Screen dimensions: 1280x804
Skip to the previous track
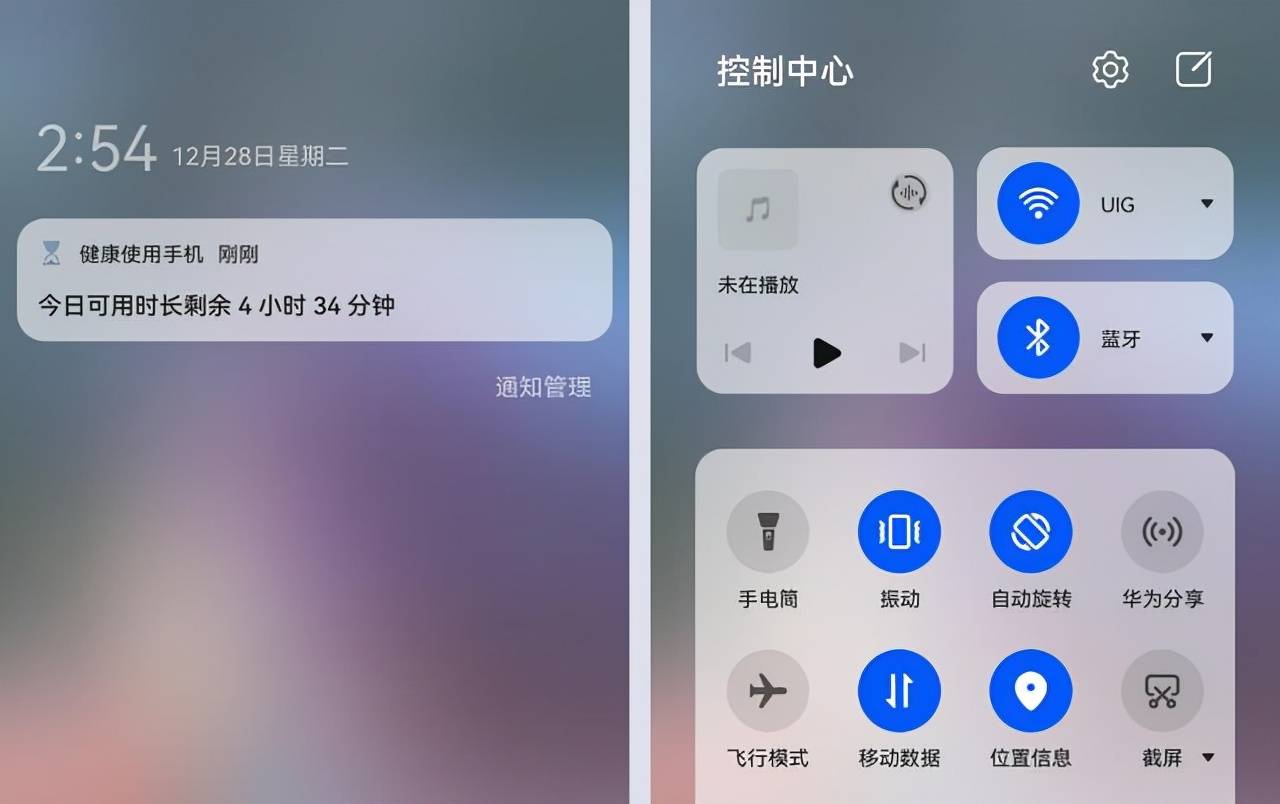point(738,353)
